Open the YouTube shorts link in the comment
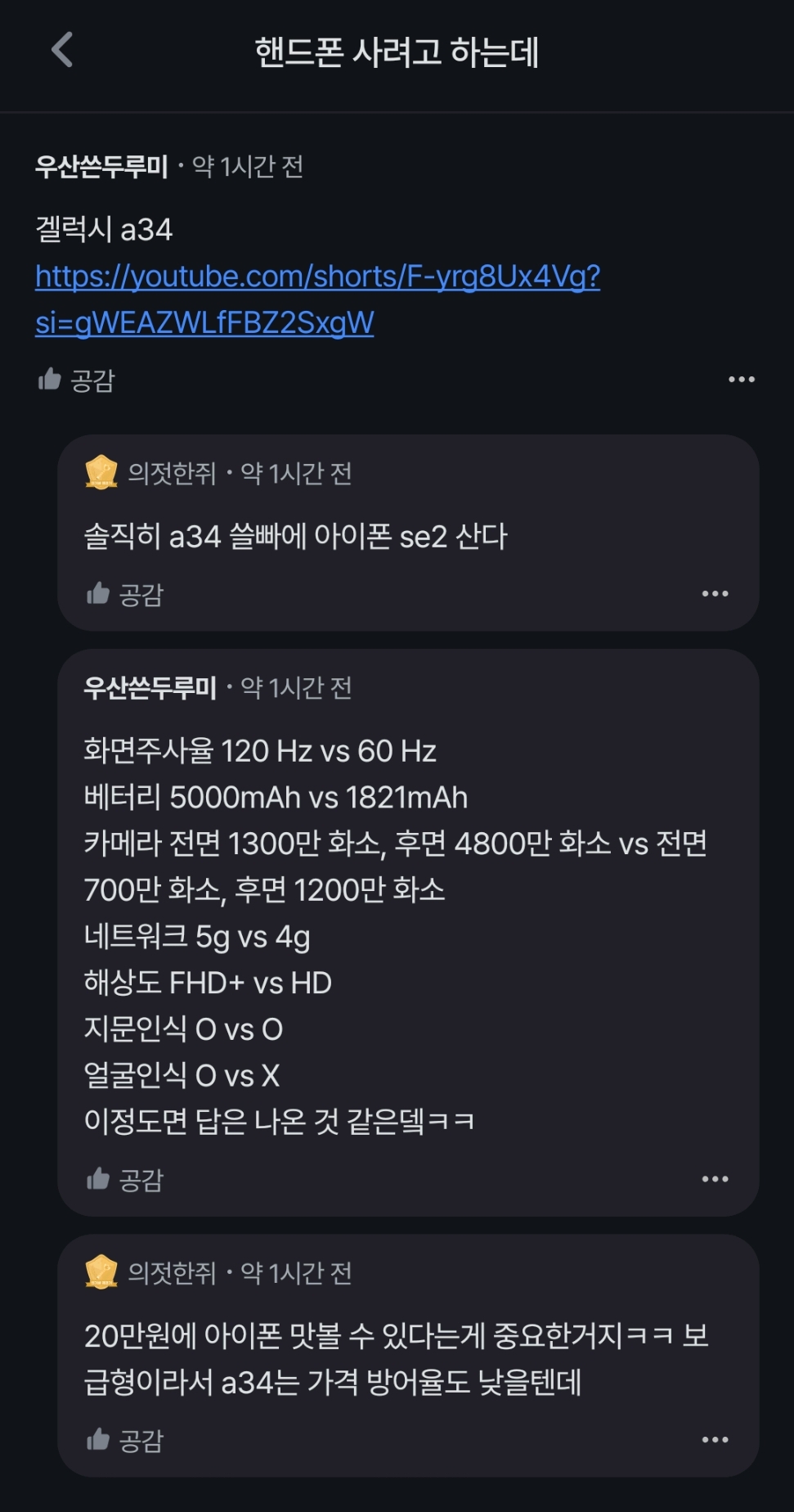794x1512 pixels. pos(317,299)
